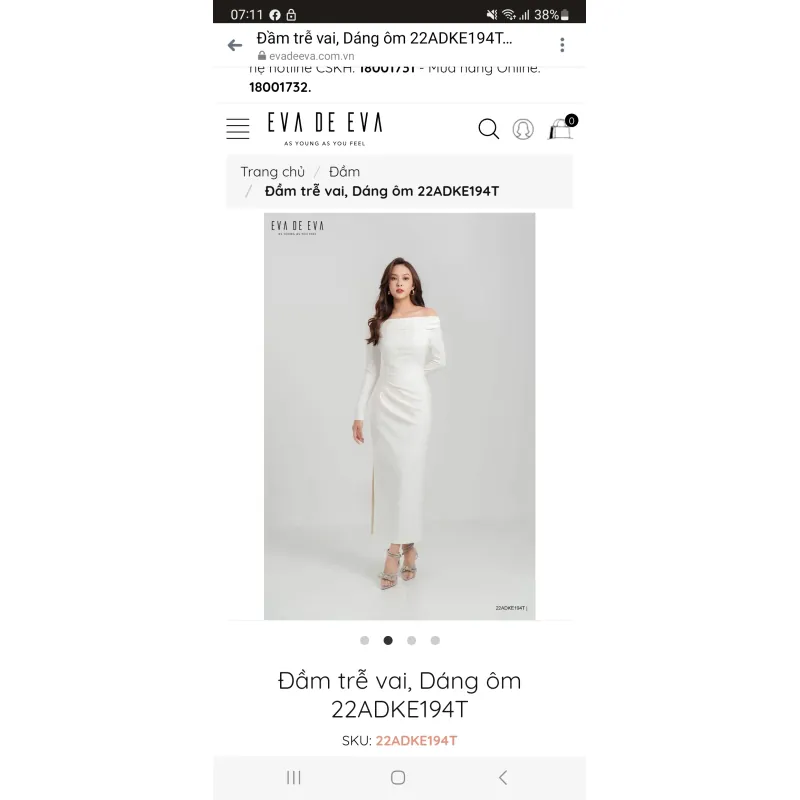Open the hamburger menu
This screenshot has height=800, width=800.
point(238,129)
